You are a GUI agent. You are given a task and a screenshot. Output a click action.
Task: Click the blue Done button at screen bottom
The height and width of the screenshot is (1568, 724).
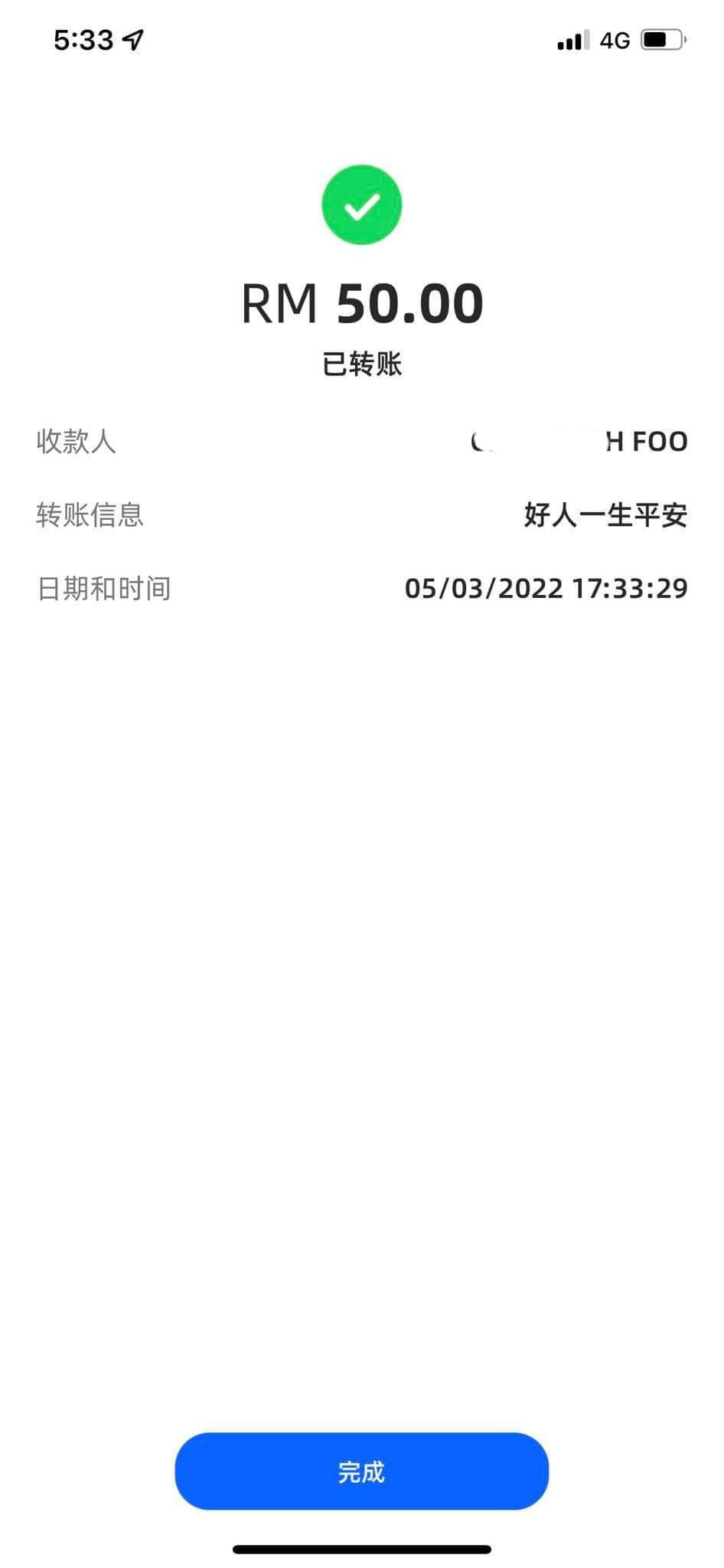click(x=362, y=1471)
